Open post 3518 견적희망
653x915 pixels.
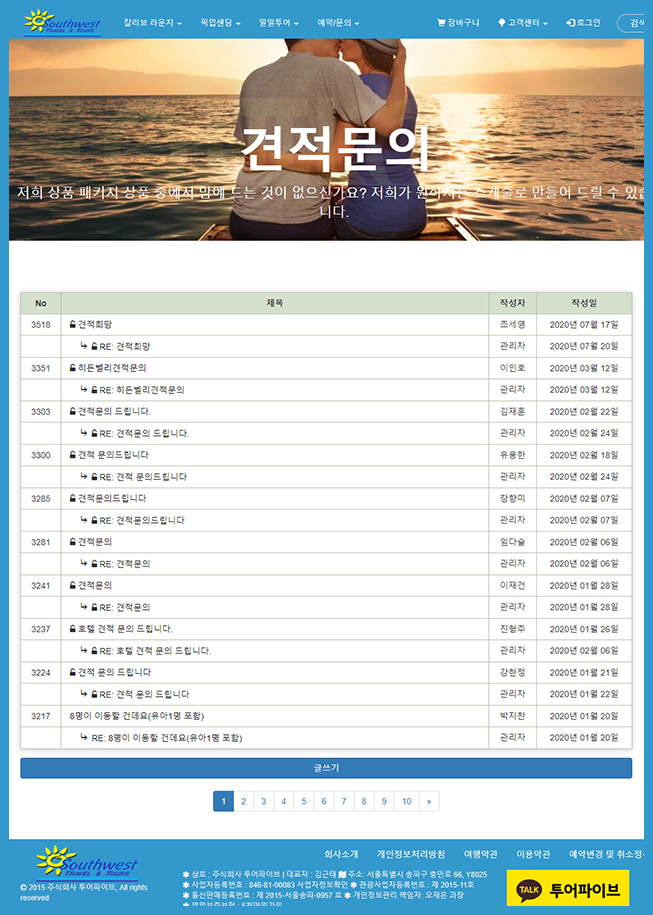pyautogui.click(x=95, y=325)
